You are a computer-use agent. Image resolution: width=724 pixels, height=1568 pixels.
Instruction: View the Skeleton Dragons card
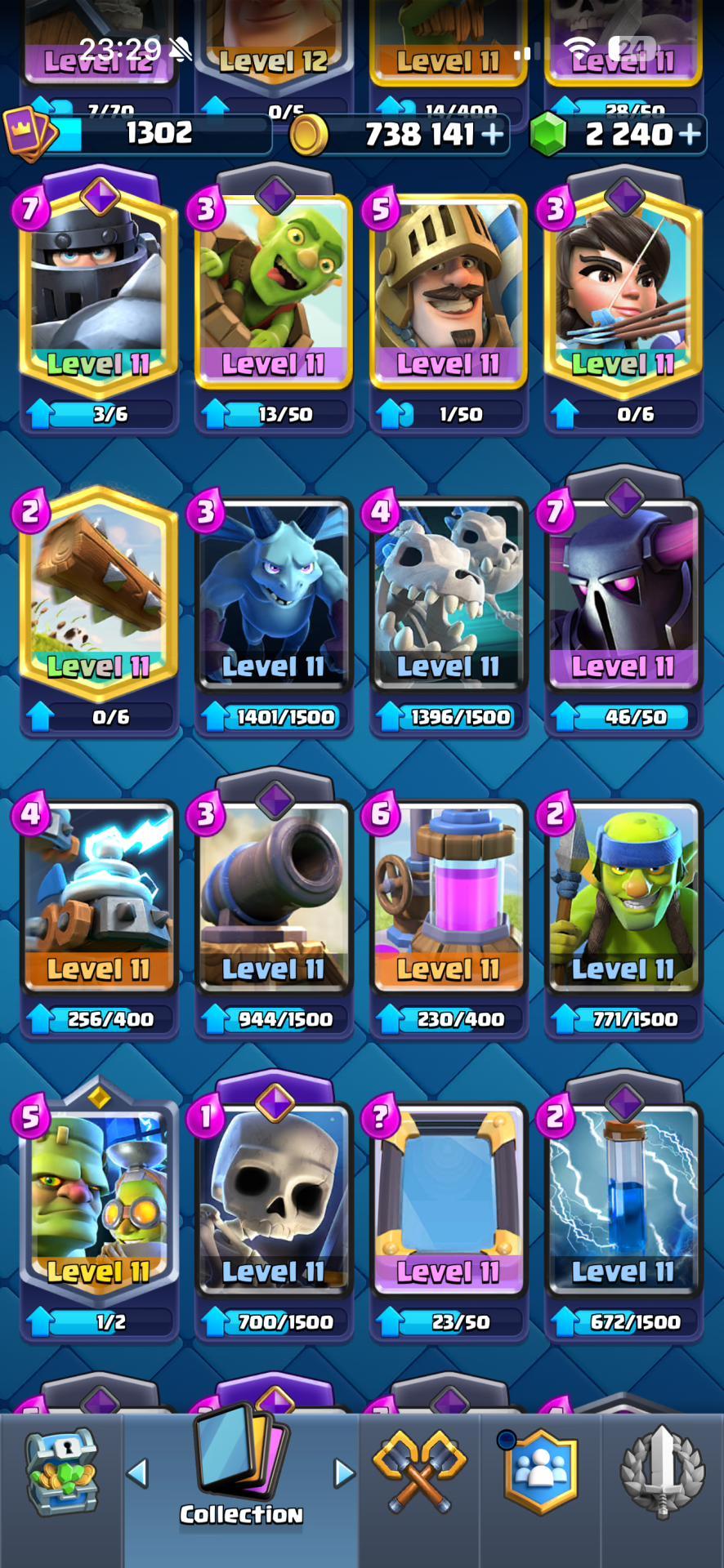coord(449,611)
